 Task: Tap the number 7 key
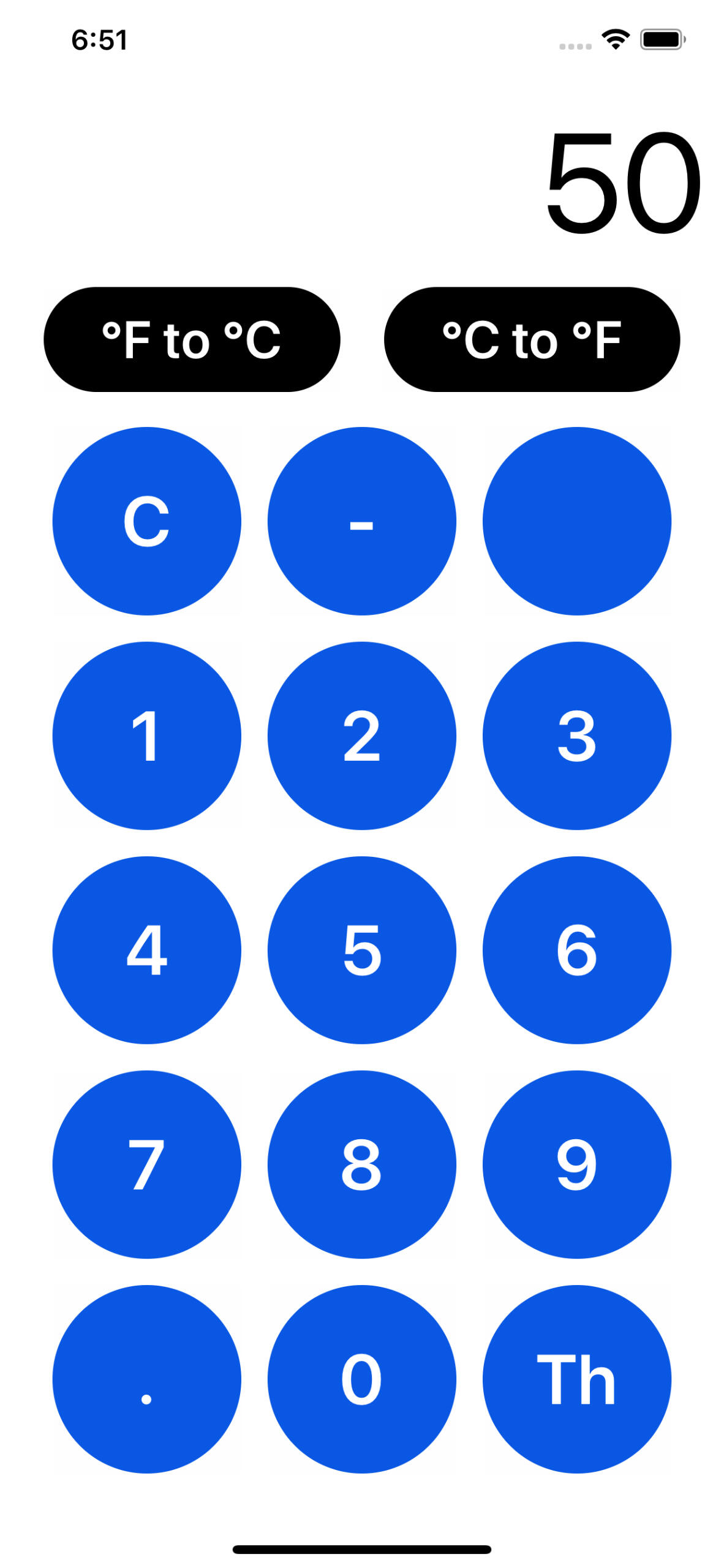coord(146,1164)
